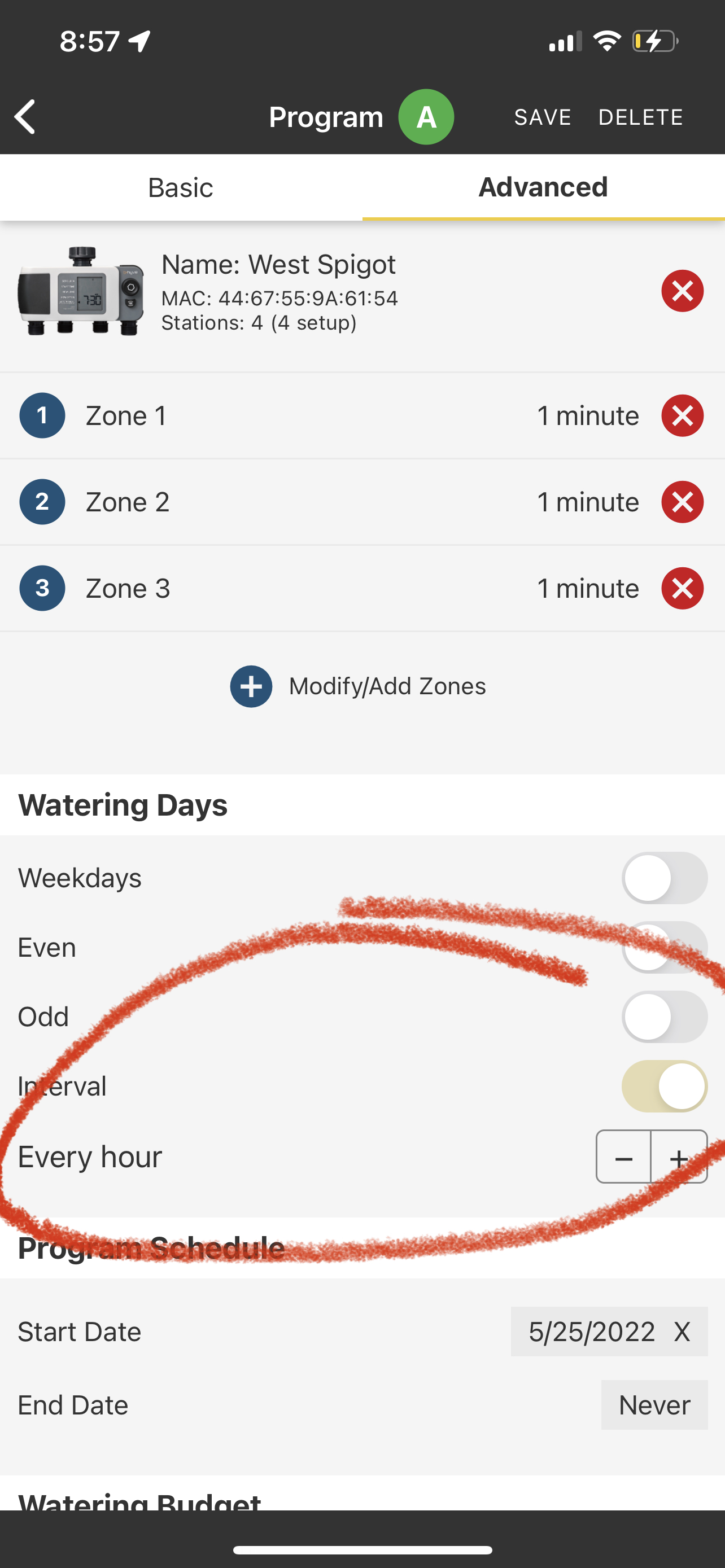Turn on Odd watering days
The image size is (725, 1568).
[x=664, y=1017]
